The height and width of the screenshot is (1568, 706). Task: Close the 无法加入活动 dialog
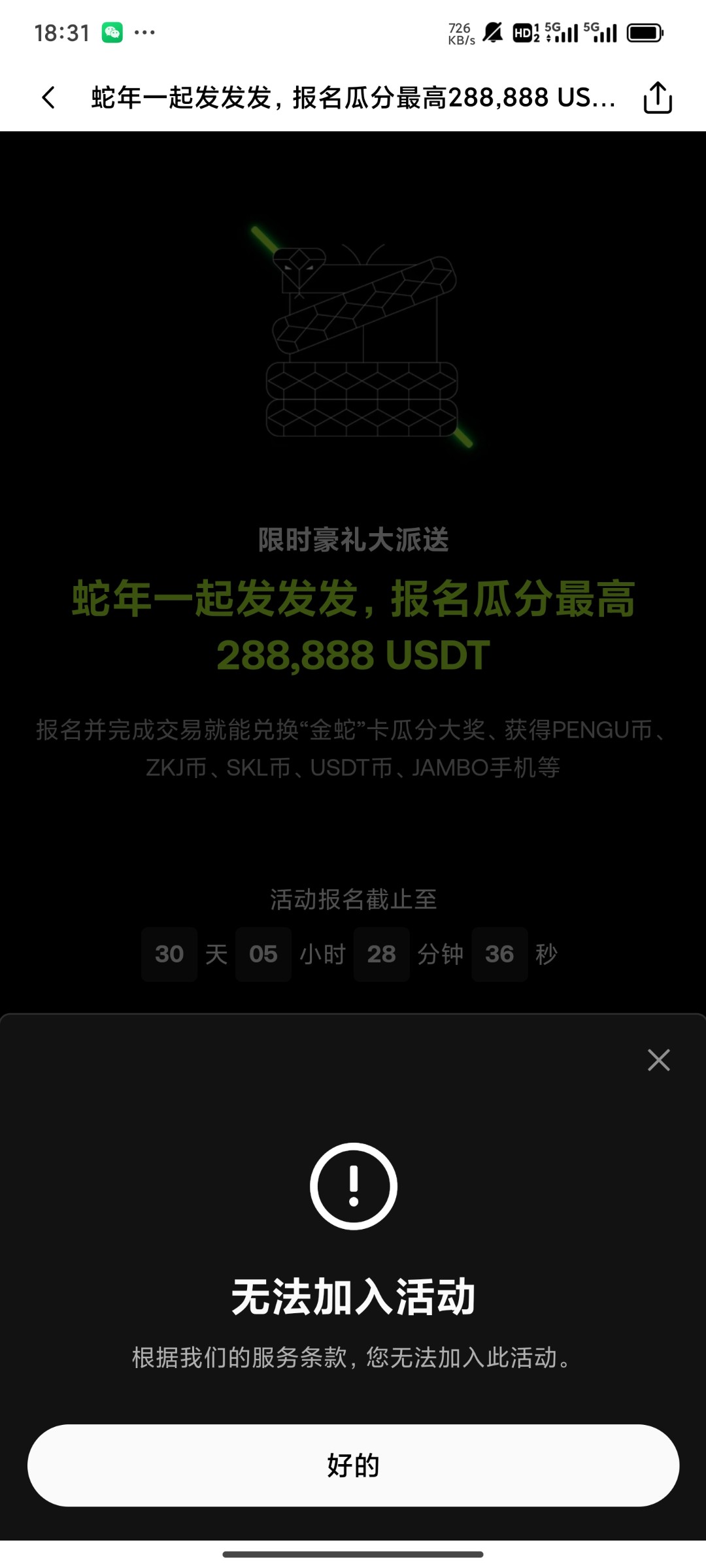[x=658, y=1060]
